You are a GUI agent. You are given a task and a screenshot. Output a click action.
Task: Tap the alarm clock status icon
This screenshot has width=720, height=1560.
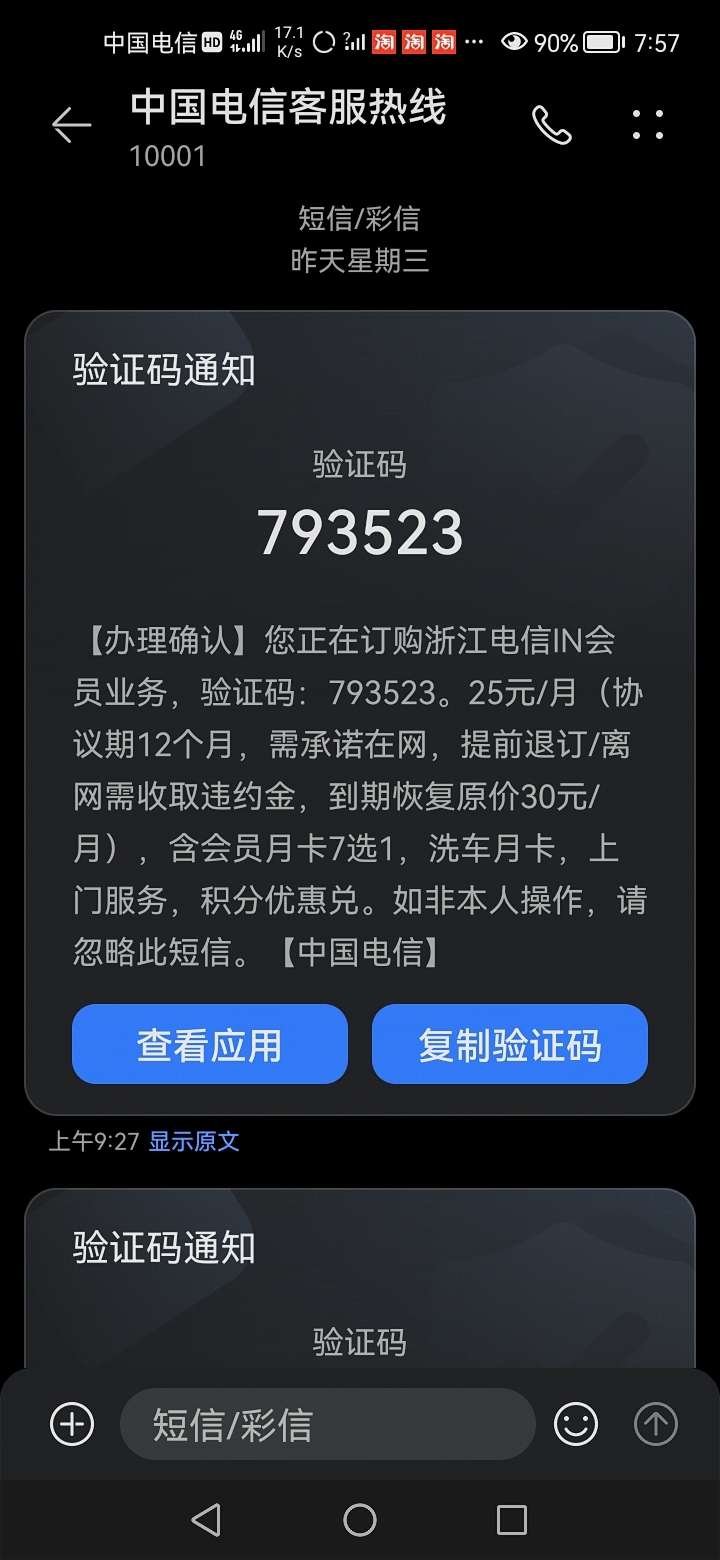322,43
